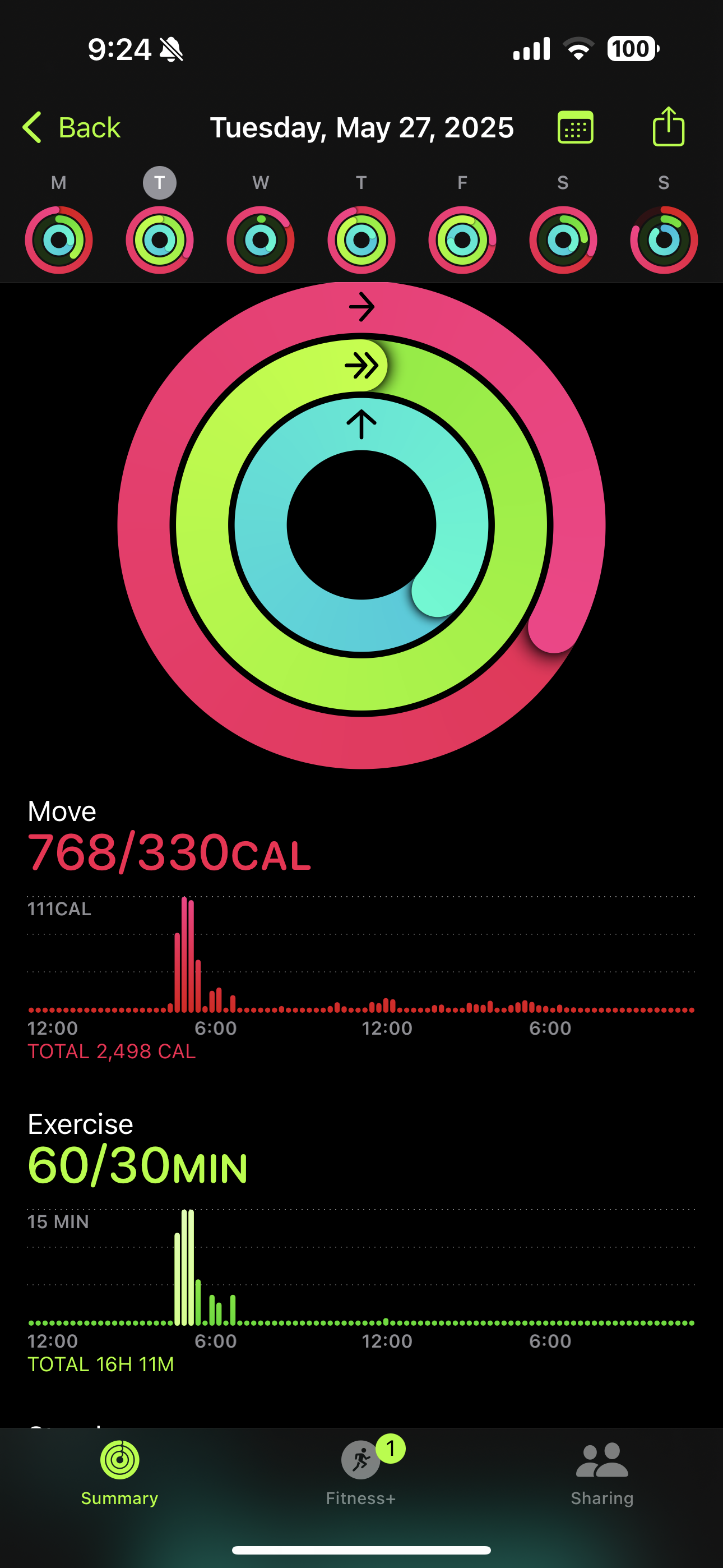Viewport: 723px width, 1568px height.
Task: Open the calendar view icon
Action: [574, 128]
